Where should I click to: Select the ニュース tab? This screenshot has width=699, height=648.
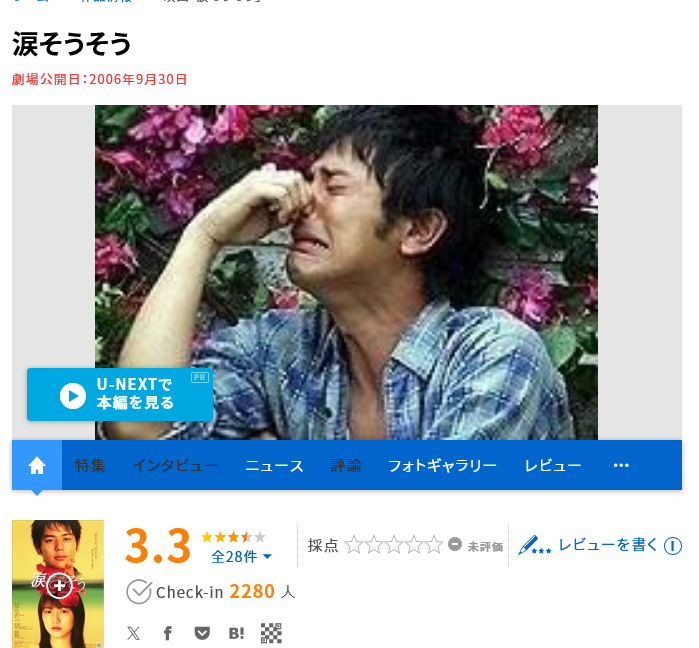click(x=274, y=465)
